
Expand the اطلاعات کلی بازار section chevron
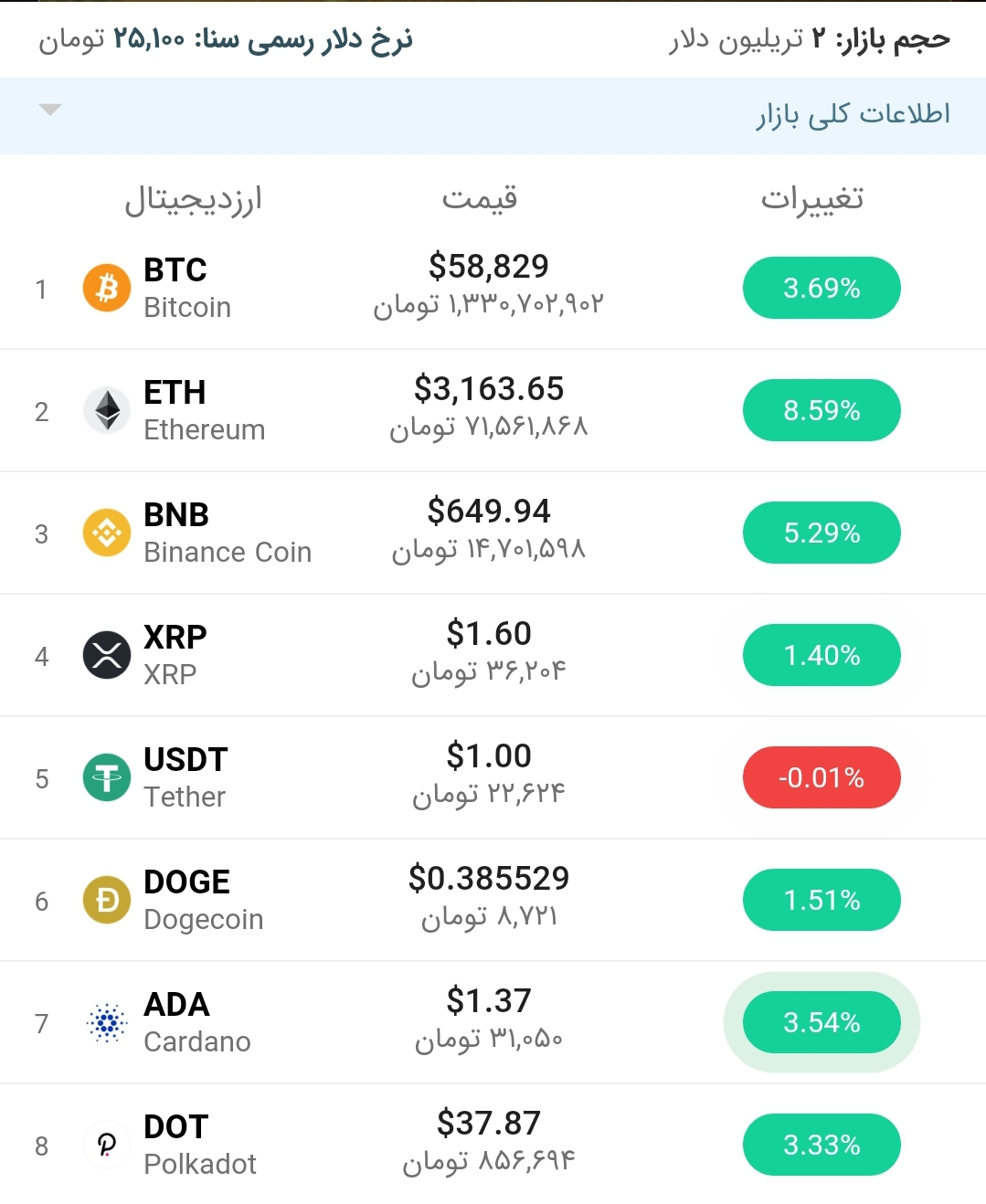coord(50,109)
